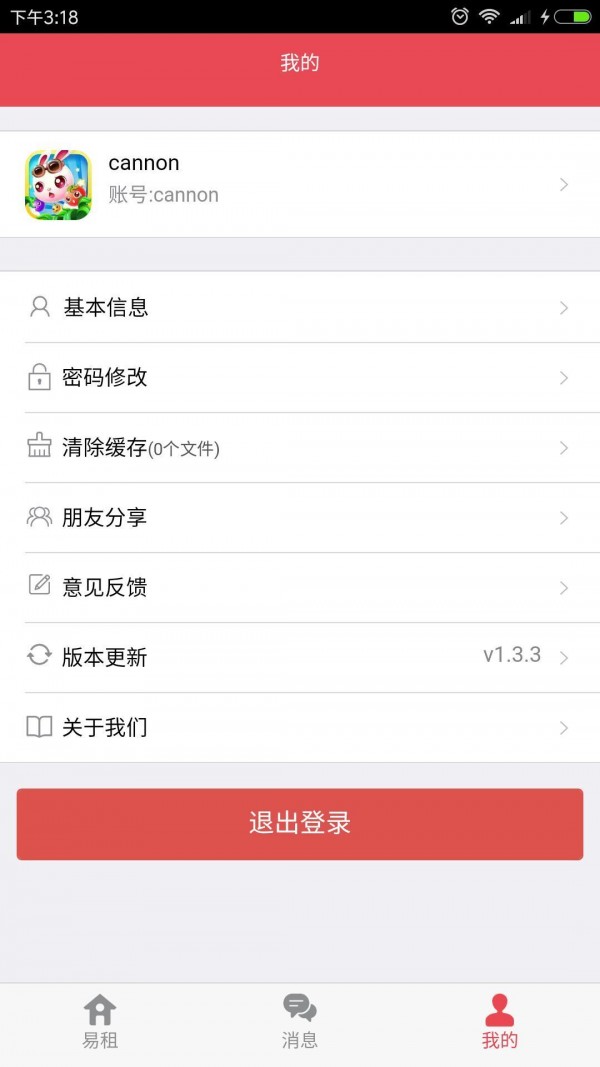Switch to the 消息 tab
Viewport: 600px width, 1067px height.
tap(300, 1022)
